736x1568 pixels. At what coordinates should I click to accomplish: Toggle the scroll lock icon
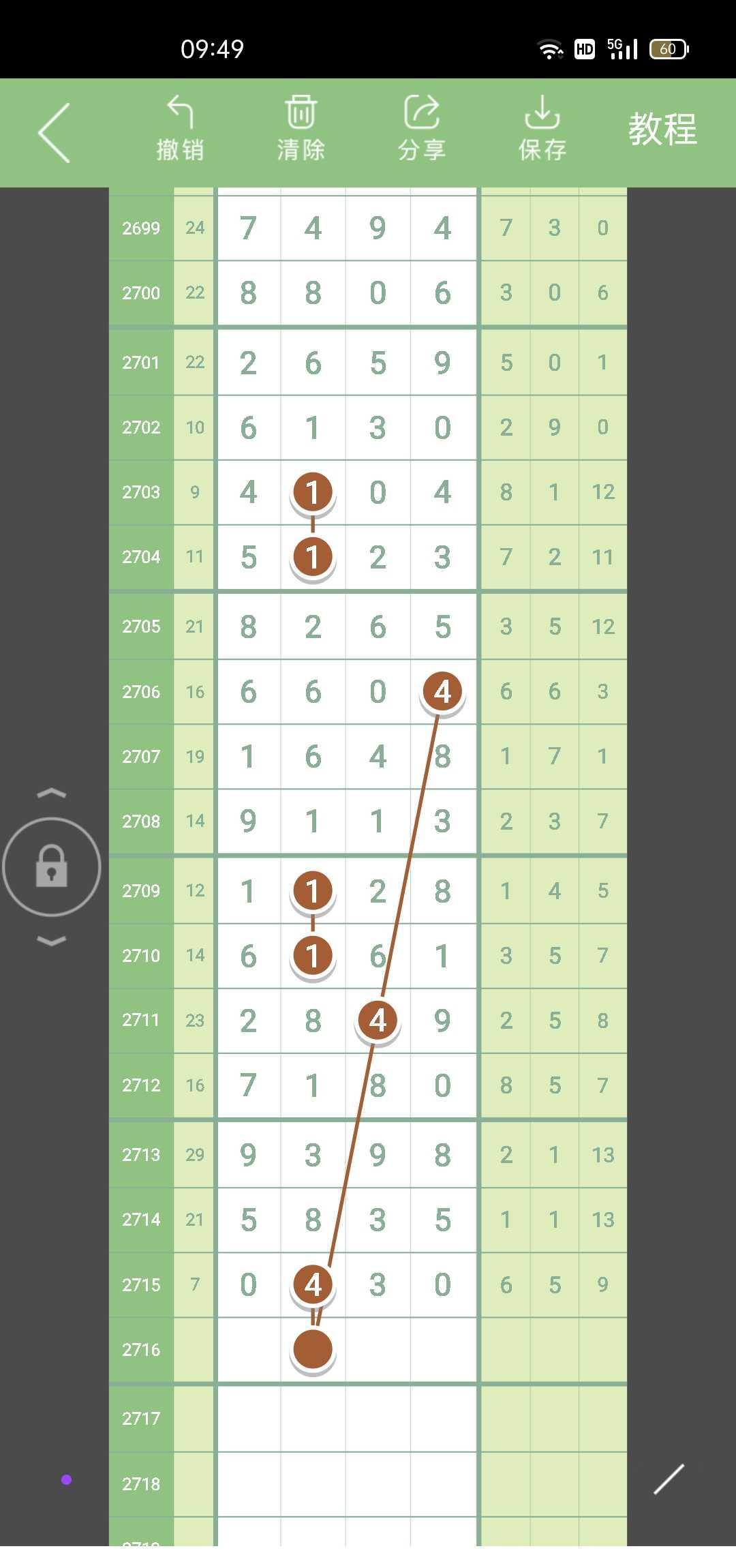coord(52,866)
